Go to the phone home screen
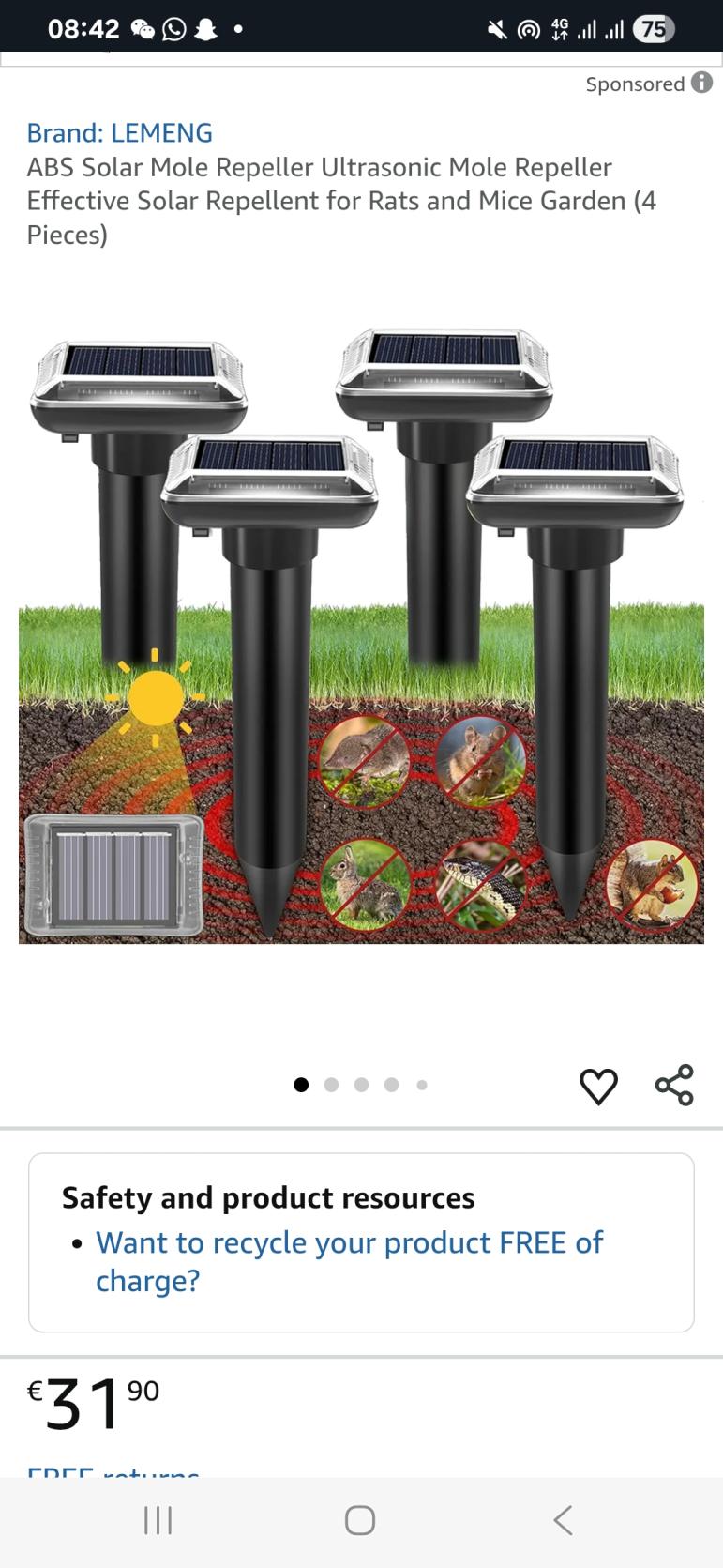 tap(360, 1520)
